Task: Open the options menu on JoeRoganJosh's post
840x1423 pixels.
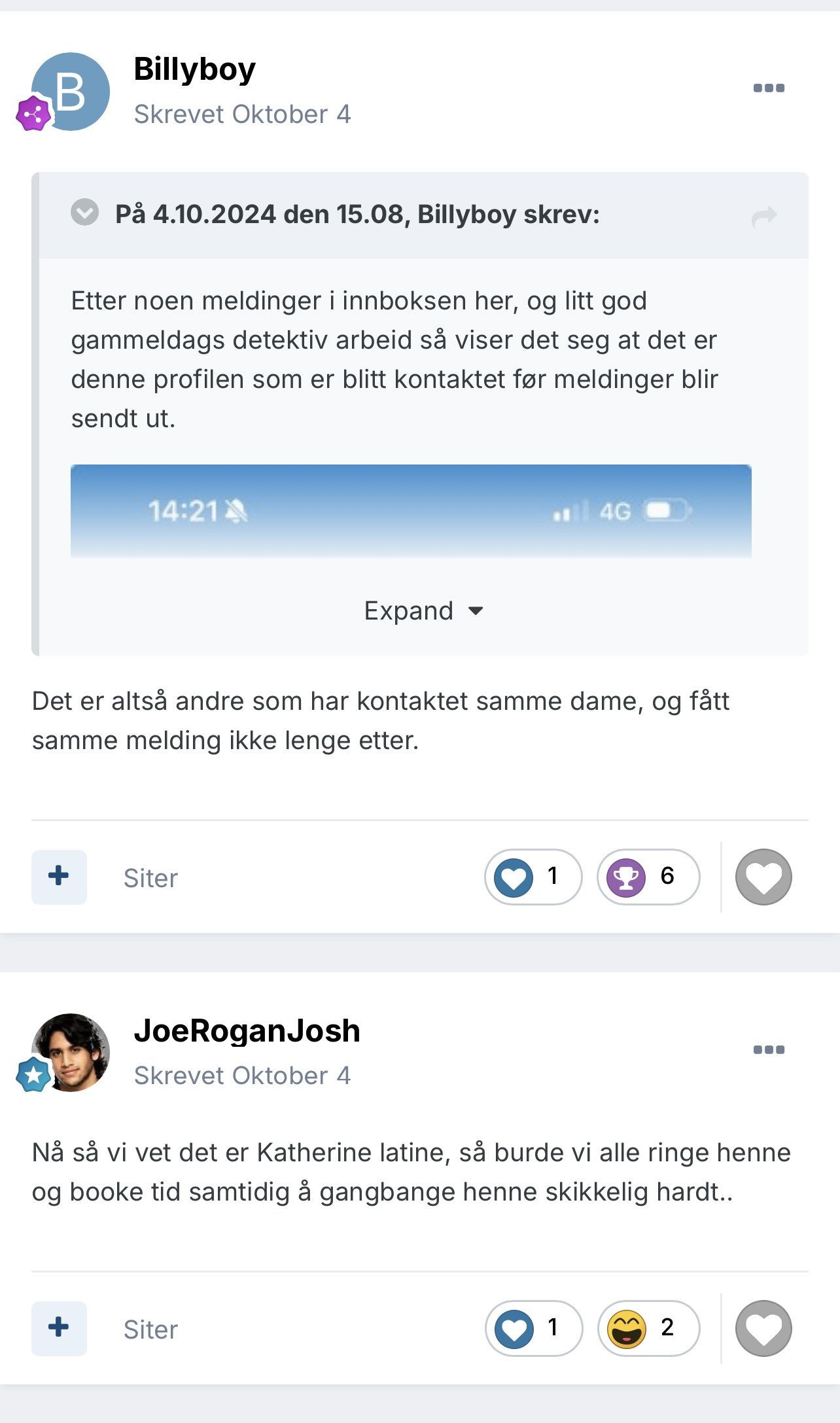Action: [769, 1050]
